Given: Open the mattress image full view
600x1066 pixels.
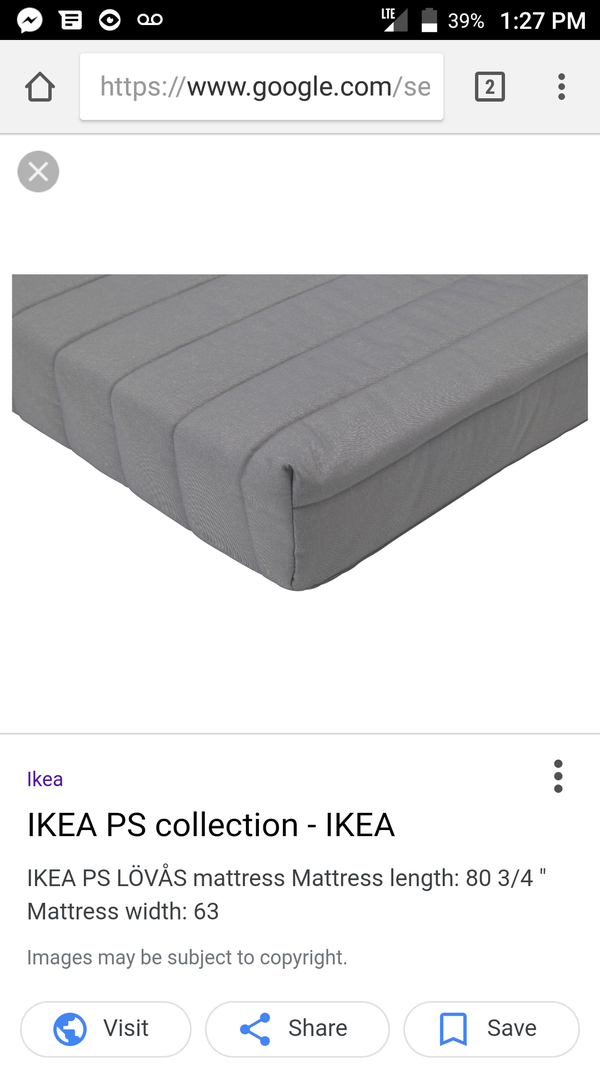Looking at the screenshot, I should click(x=300, y=432).
